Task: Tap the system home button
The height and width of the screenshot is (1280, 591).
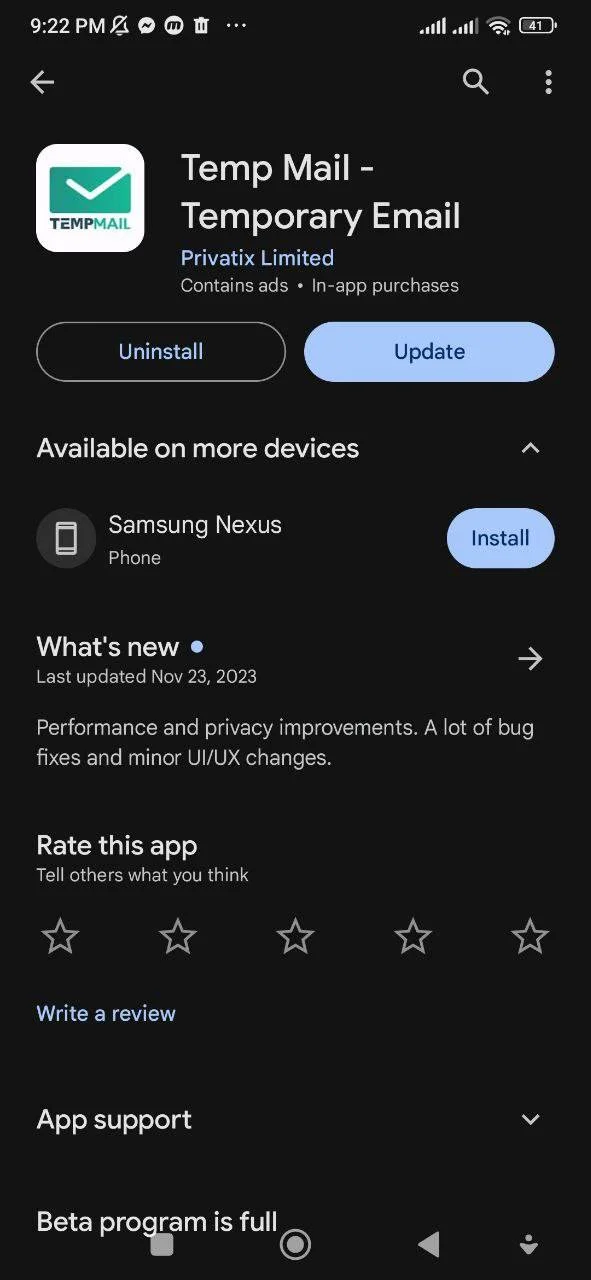Action: click(x=295, y=1244)
